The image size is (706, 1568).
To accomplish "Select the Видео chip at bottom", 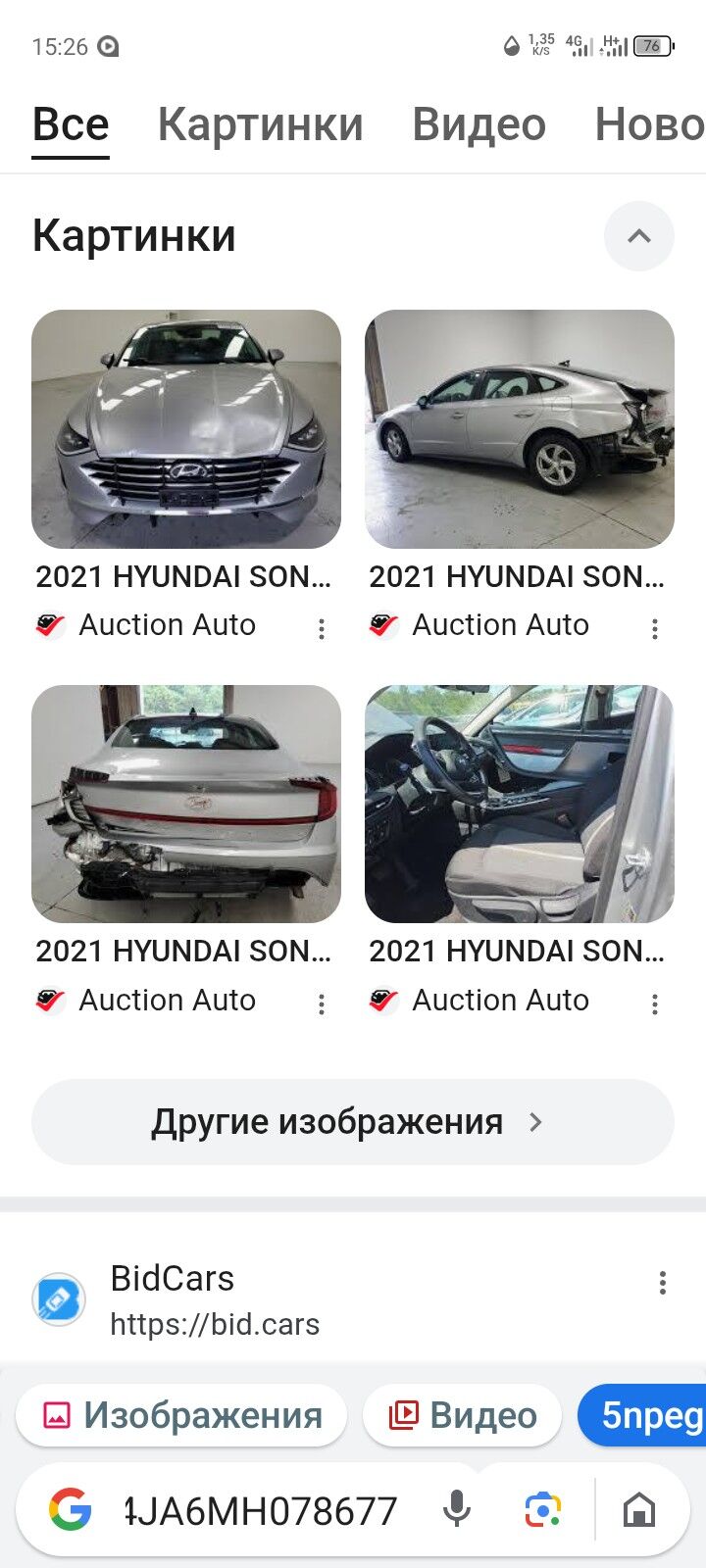I will [x=463, y=1416].
